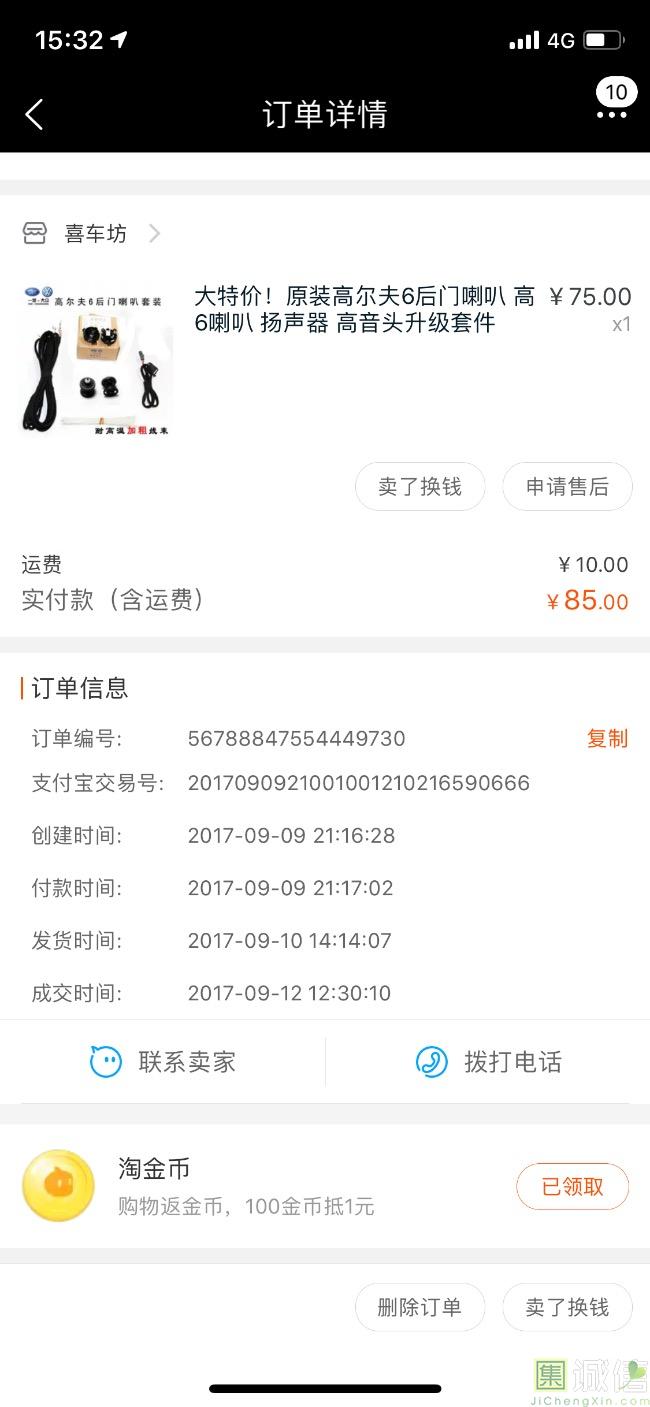Call the seller with 拨打电话

488,1062
